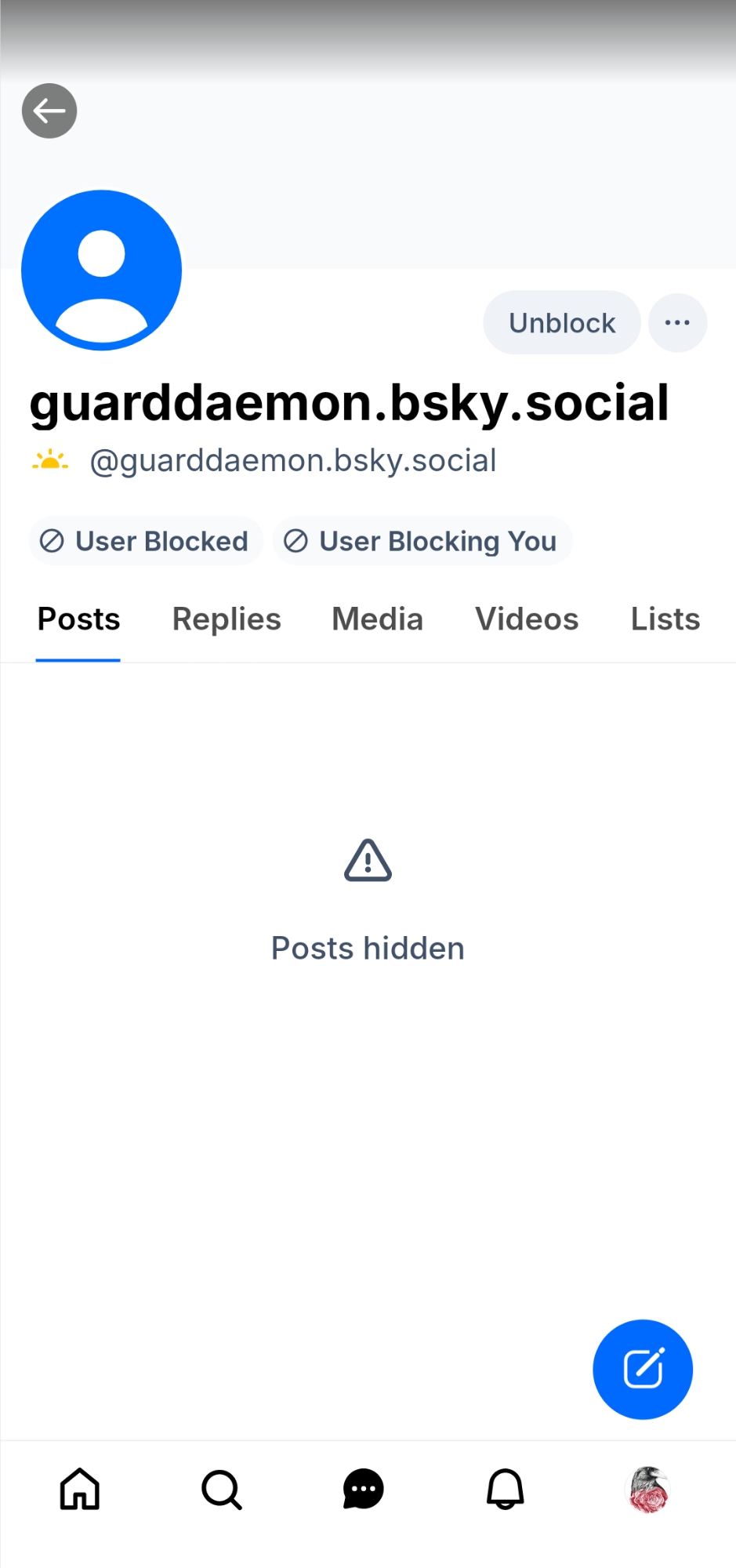Go back using the arrow button

tap(49, 111)
